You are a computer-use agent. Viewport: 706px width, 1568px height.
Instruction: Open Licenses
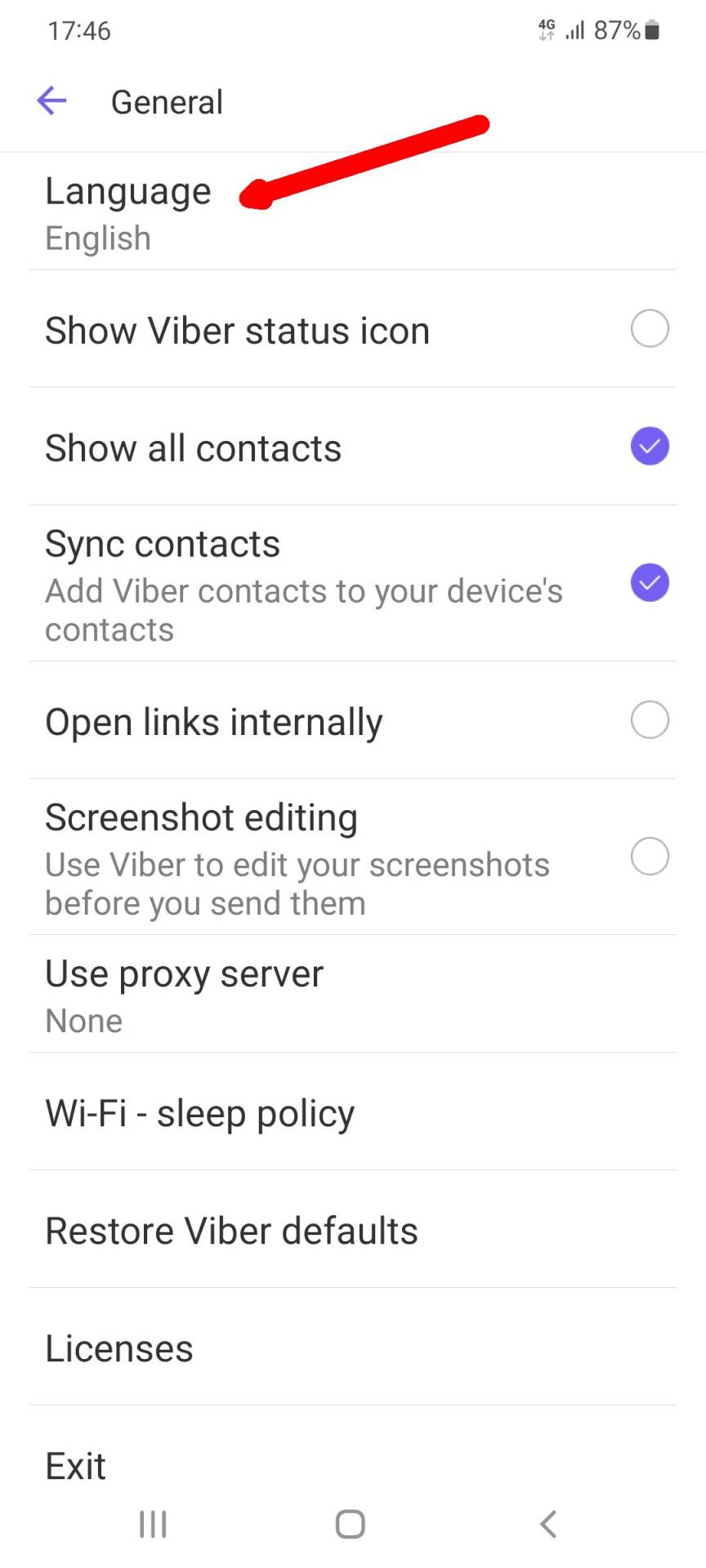click(119, 1348)
